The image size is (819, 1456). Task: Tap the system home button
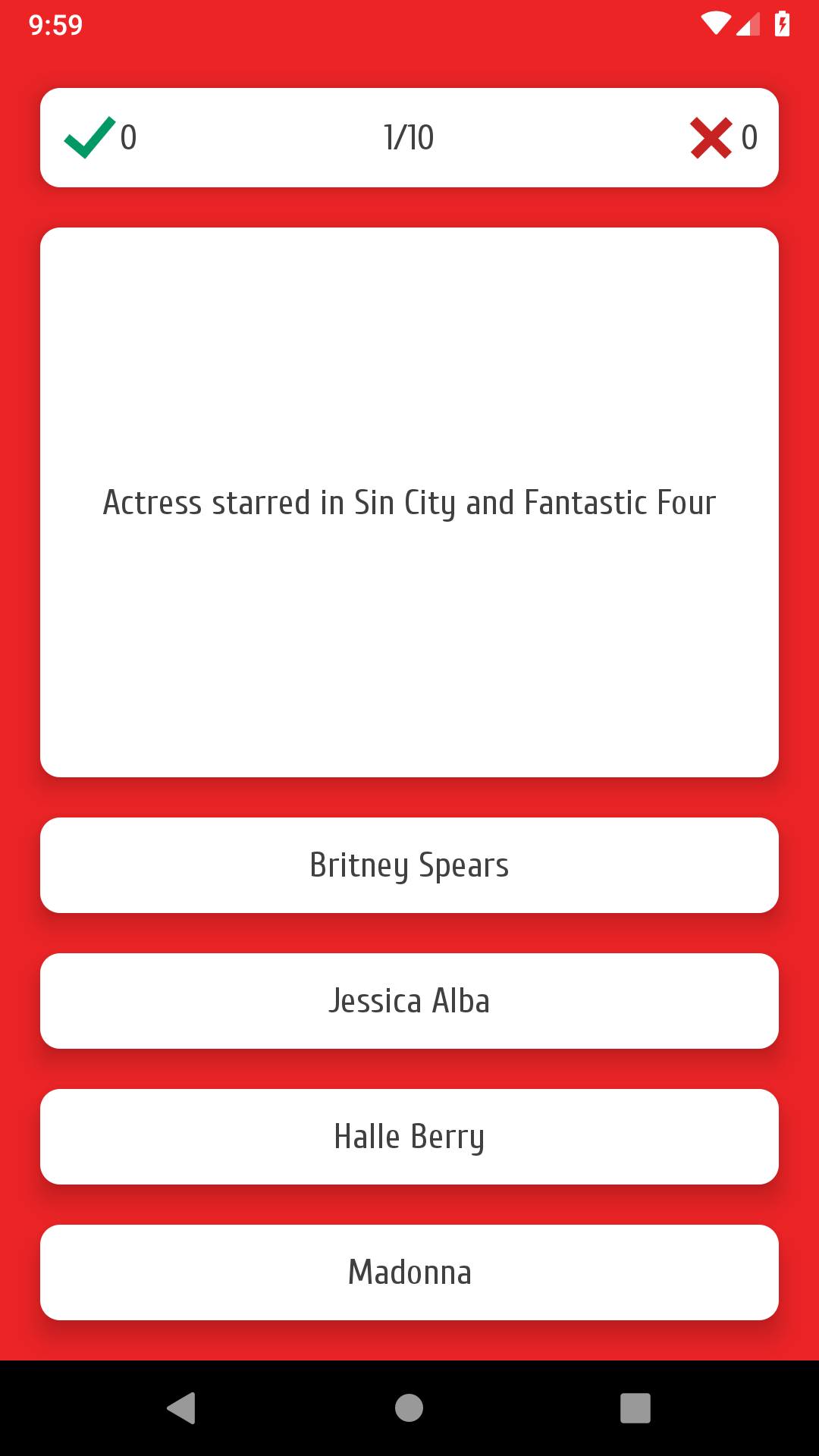[x=409, y=1408]
